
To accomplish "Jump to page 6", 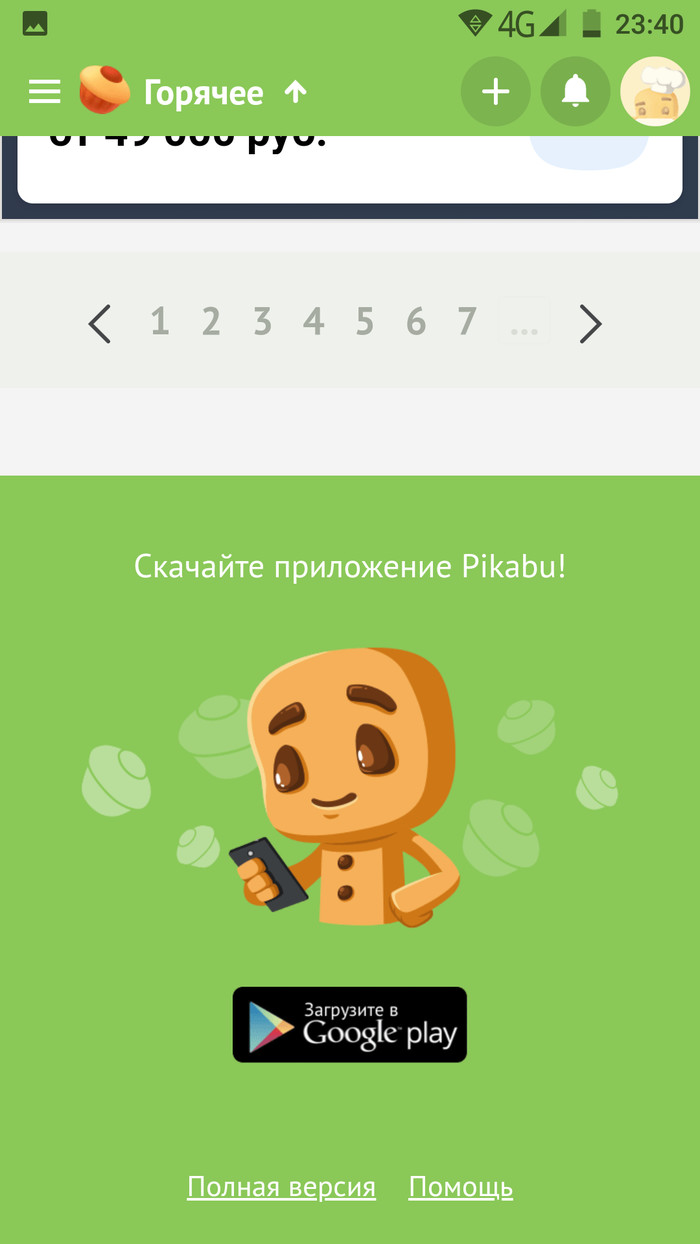I will pyautogui.click(x=416, y=322).
